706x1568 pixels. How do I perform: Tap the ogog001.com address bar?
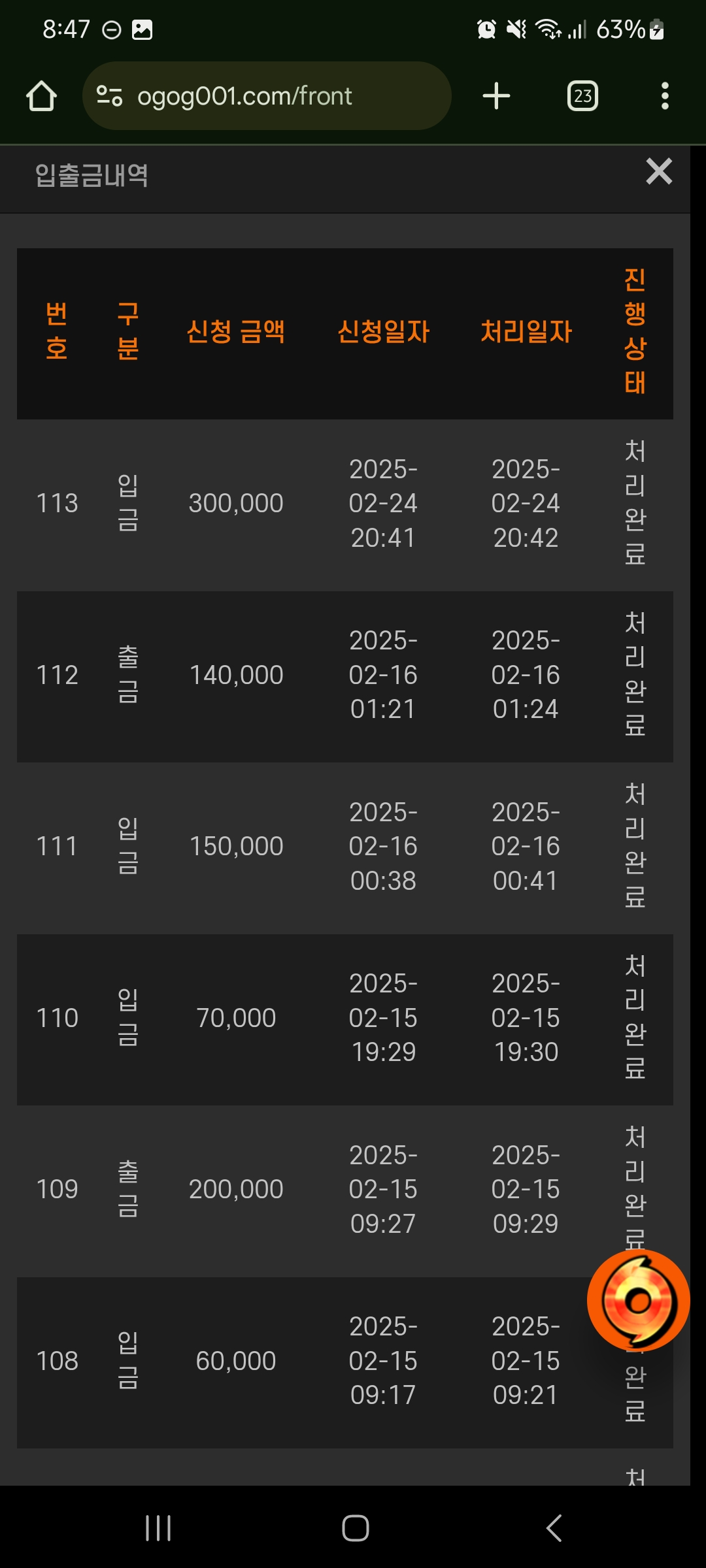tap(267, 96)
